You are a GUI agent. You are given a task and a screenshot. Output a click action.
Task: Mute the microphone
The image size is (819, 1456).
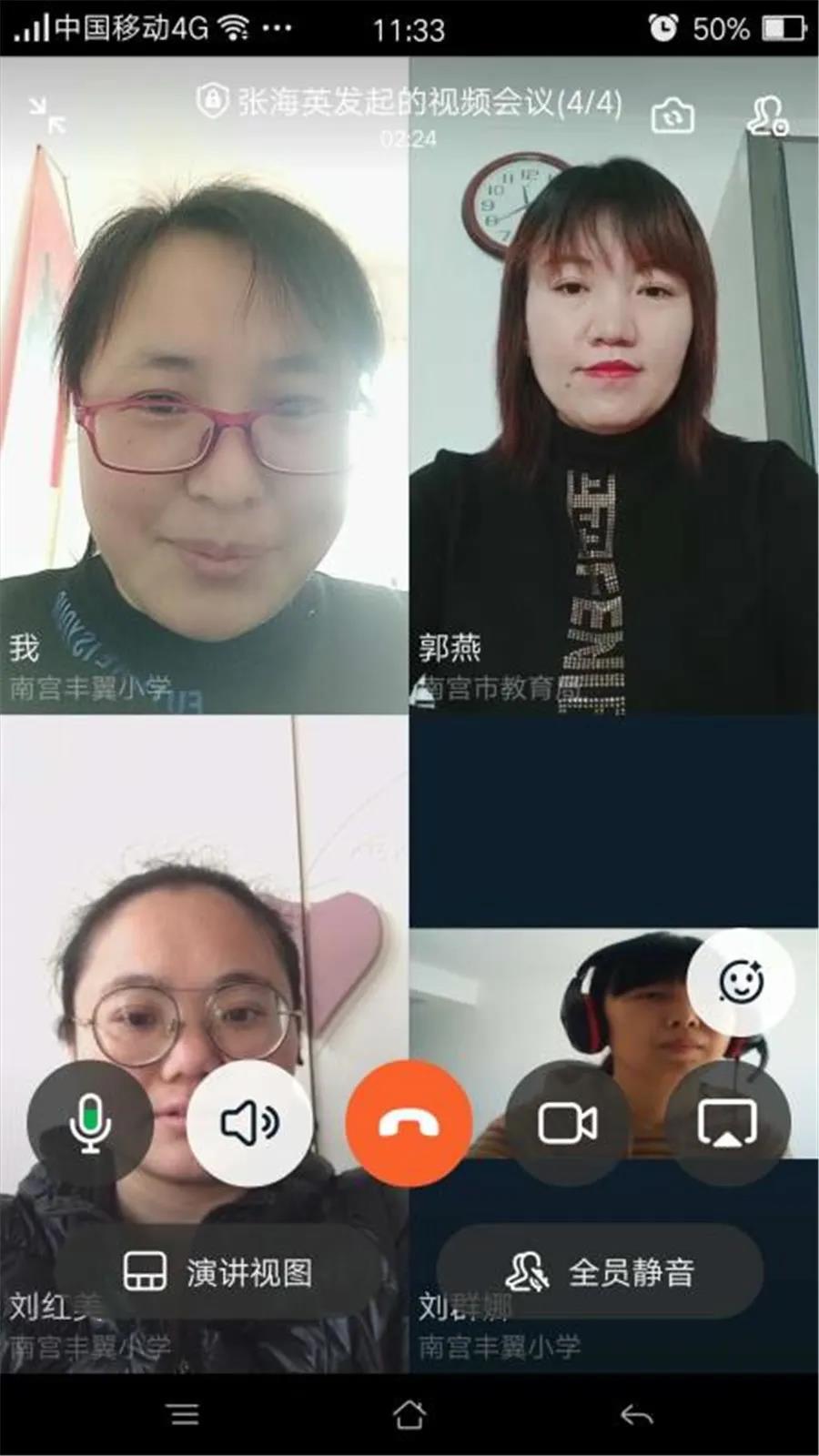point(90,1123)
